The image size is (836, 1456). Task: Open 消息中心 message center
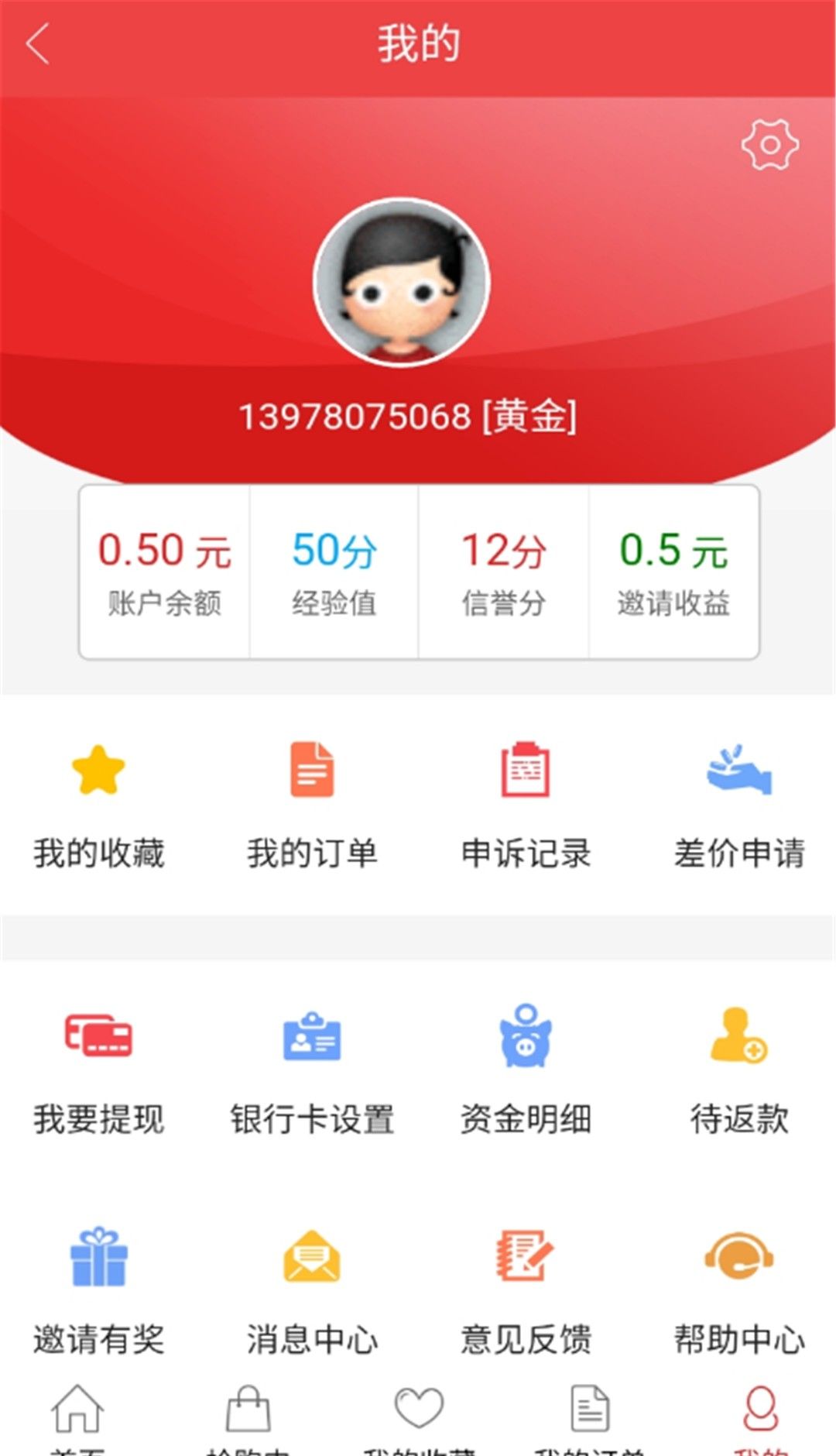click(312, 1291)
